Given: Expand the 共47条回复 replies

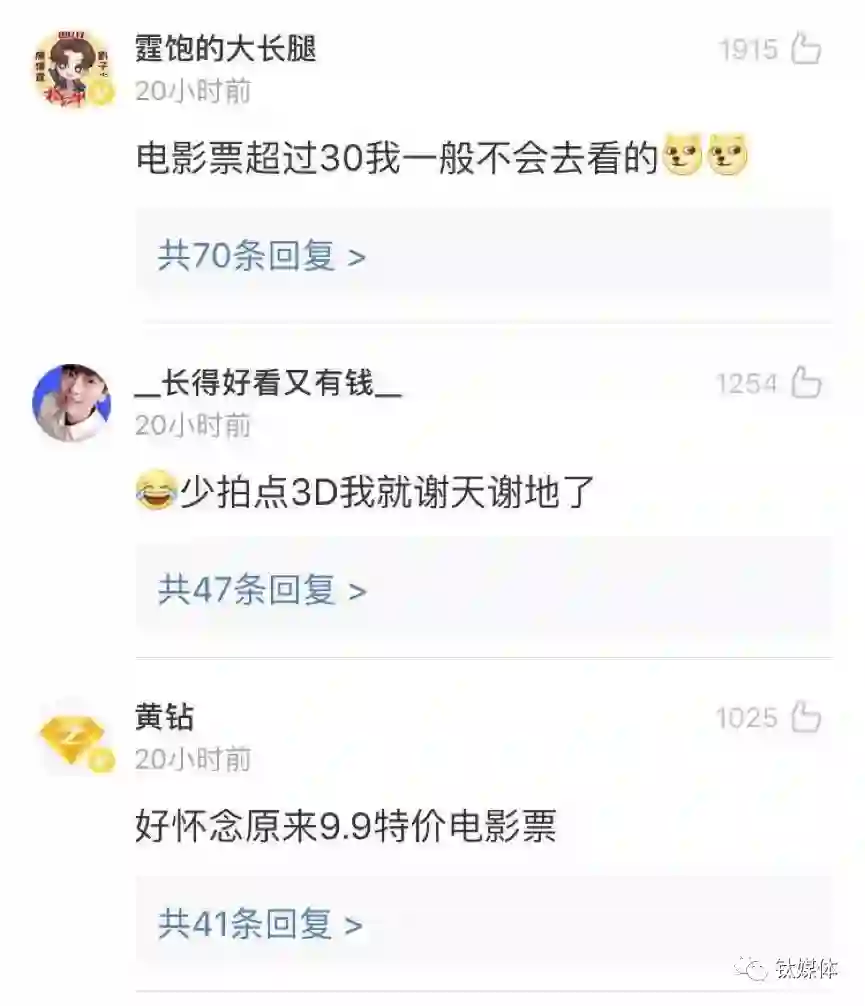Looking at the screenshot, I should [262, 591].
